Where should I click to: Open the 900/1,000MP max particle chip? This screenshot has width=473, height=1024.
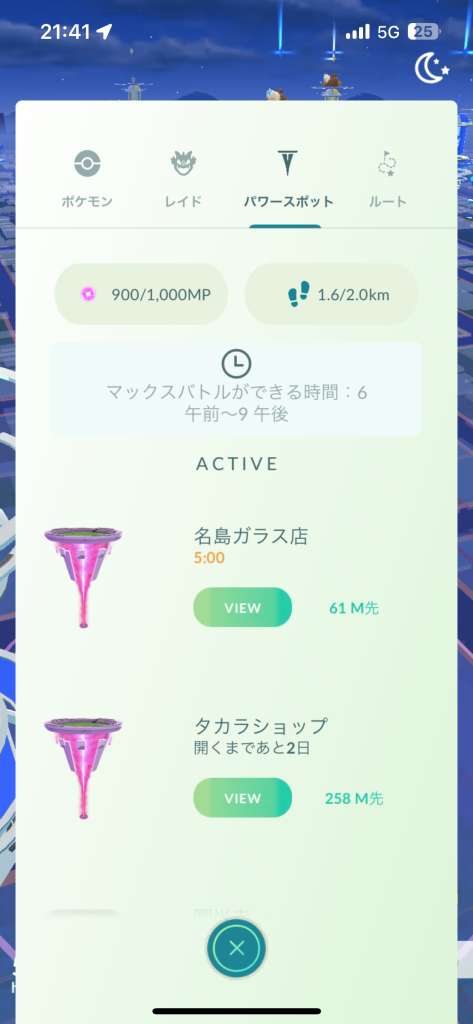[141, 295]
